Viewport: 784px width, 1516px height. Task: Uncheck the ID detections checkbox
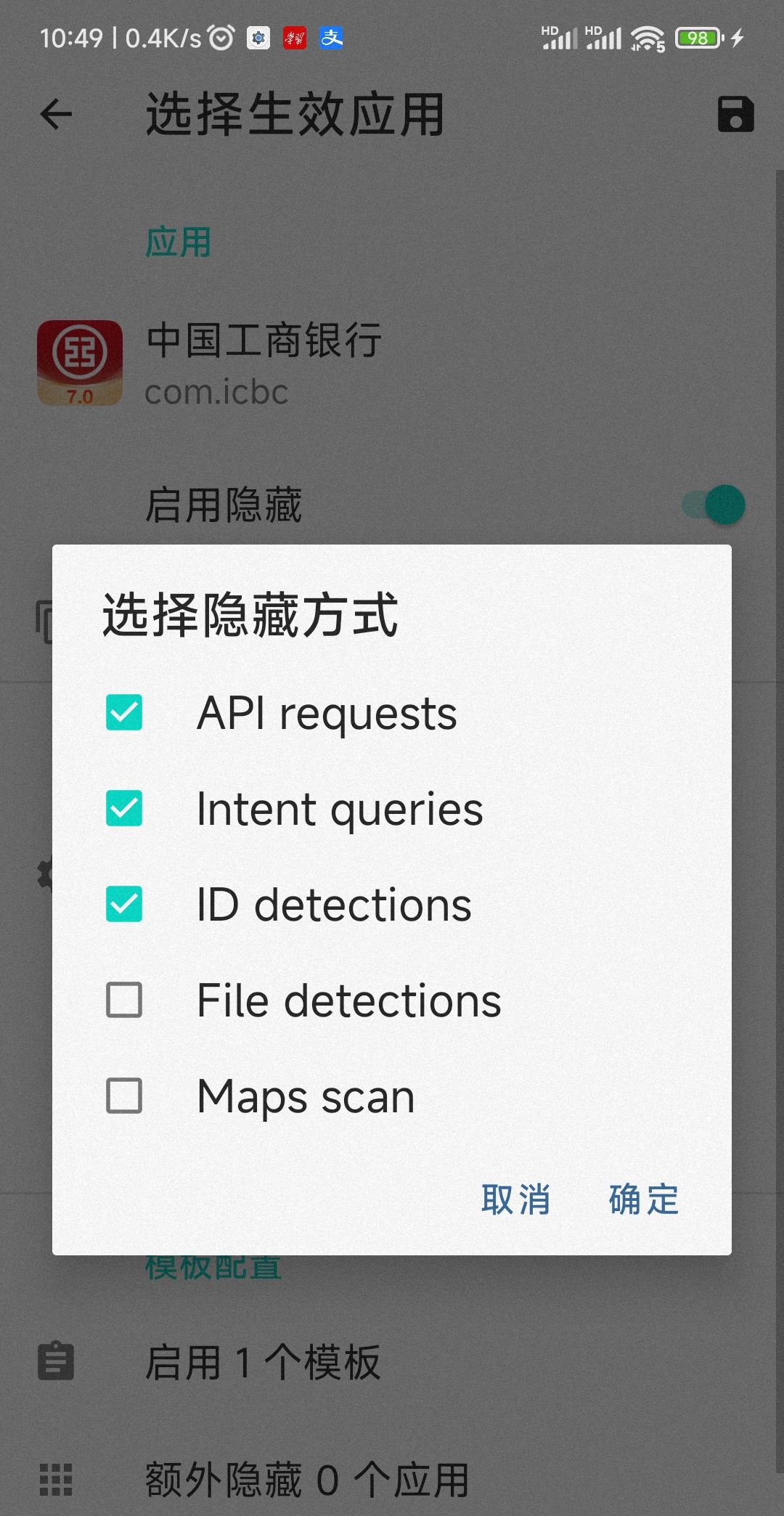tap(124, 904)
